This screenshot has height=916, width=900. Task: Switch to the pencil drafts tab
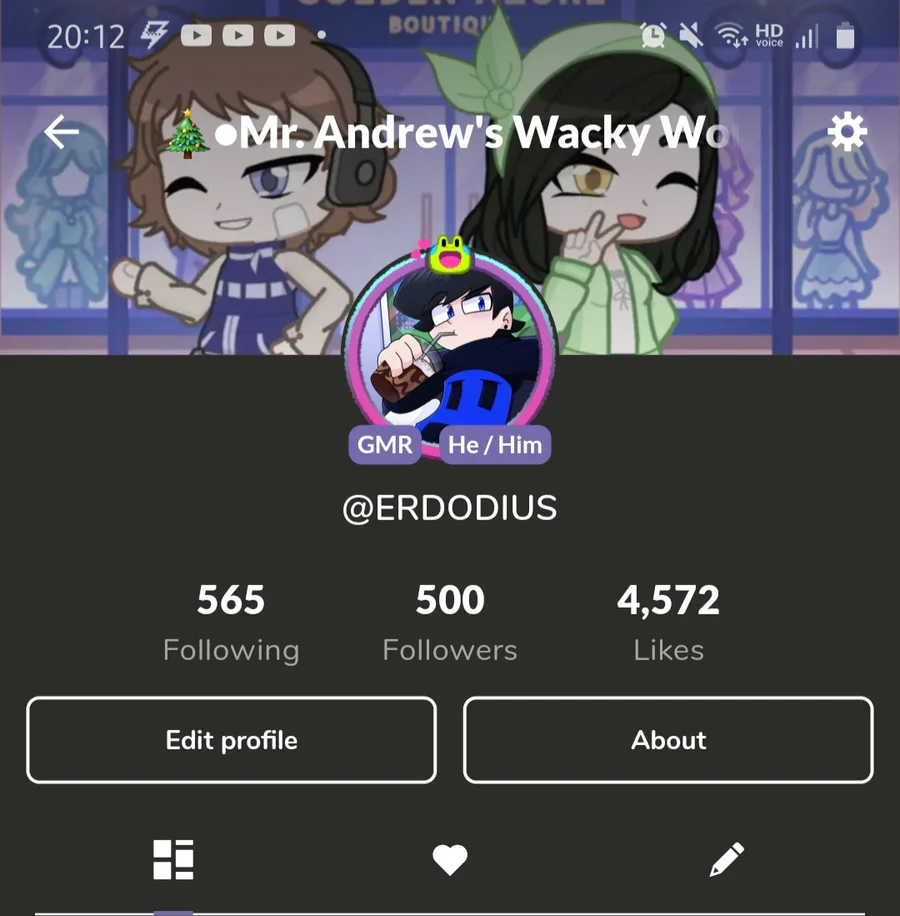tap(727, 859)
